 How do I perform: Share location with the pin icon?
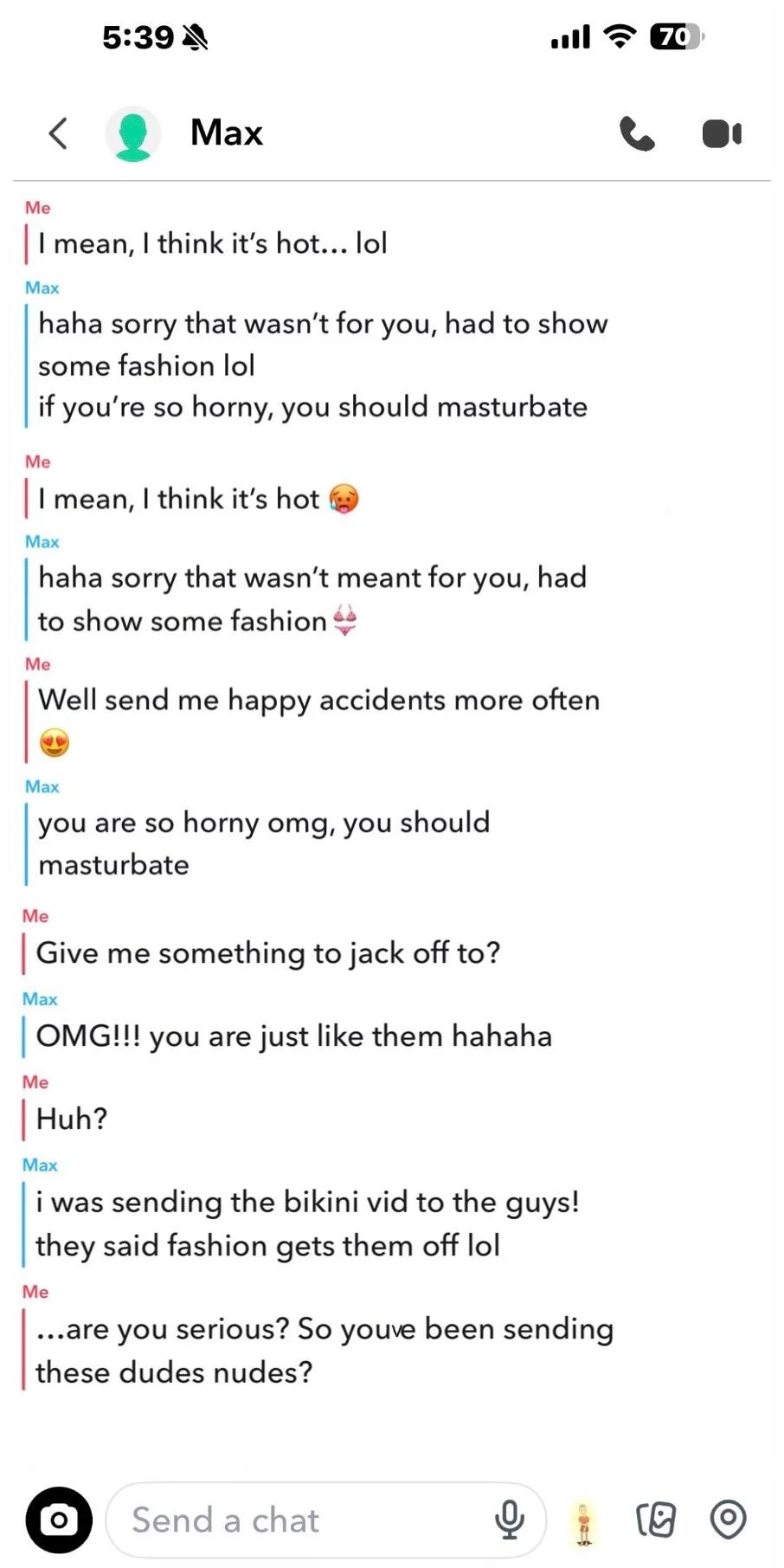tap(728, 1519)
